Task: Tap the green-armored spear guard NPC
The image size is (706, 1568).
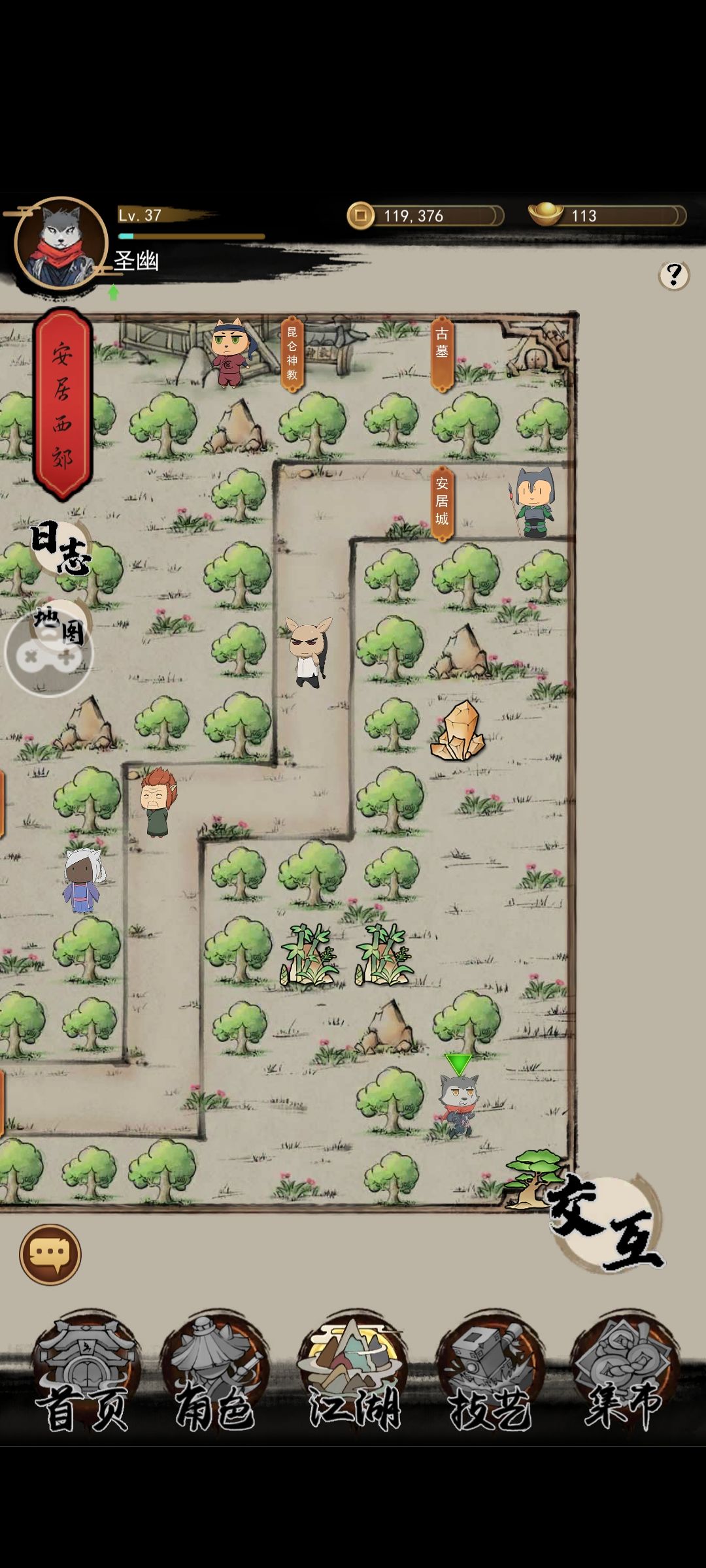Action: (535, 502)
